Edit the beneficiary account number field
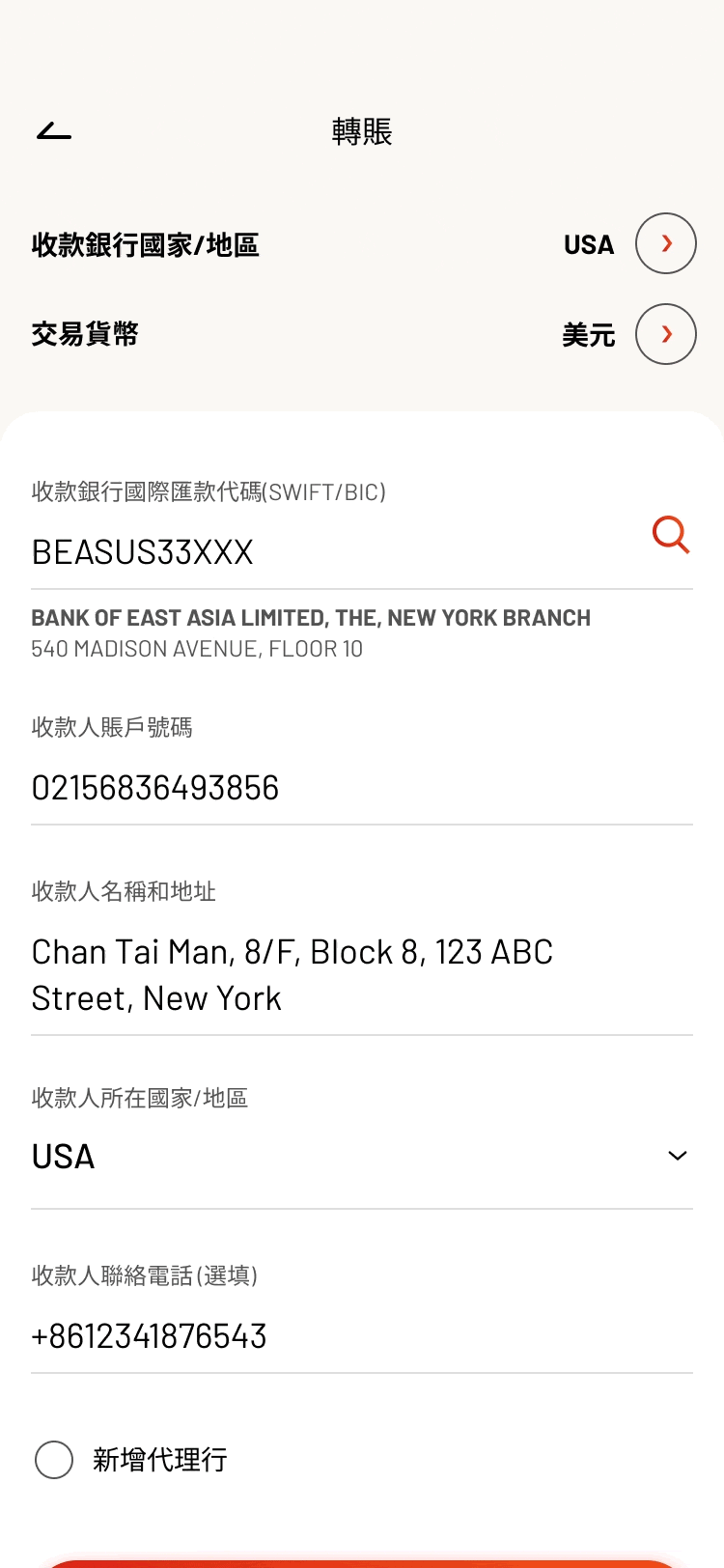Screen dimensions: 724x1568 (362, 788)
